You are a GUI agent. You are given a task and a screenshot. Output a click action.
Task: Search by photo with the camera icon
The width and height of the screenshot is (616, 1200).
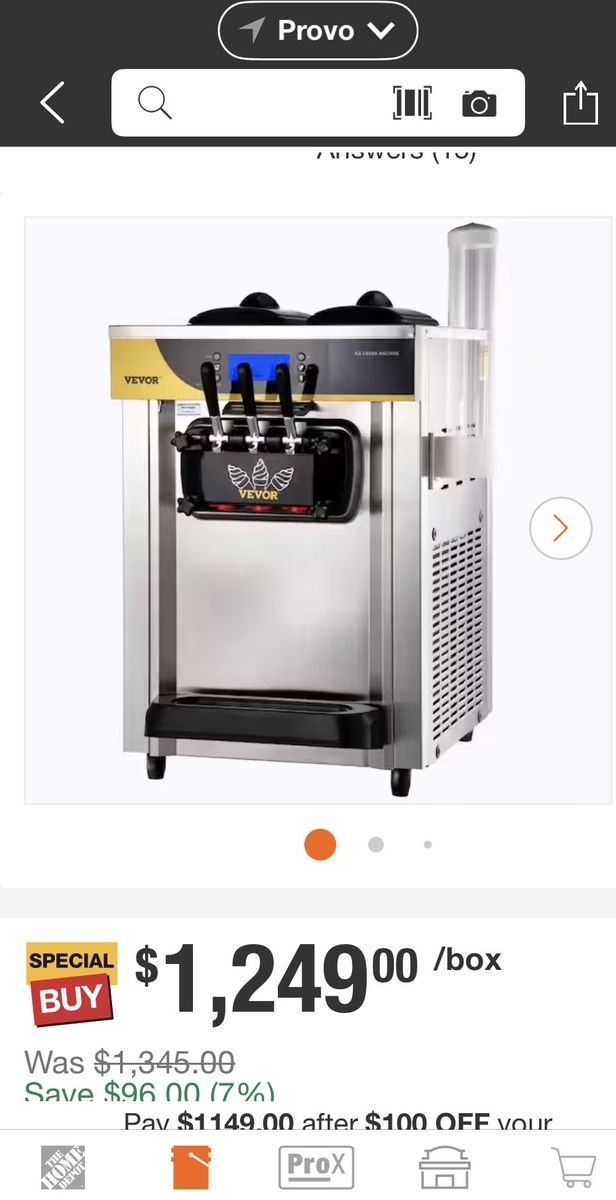coord(479,103)
